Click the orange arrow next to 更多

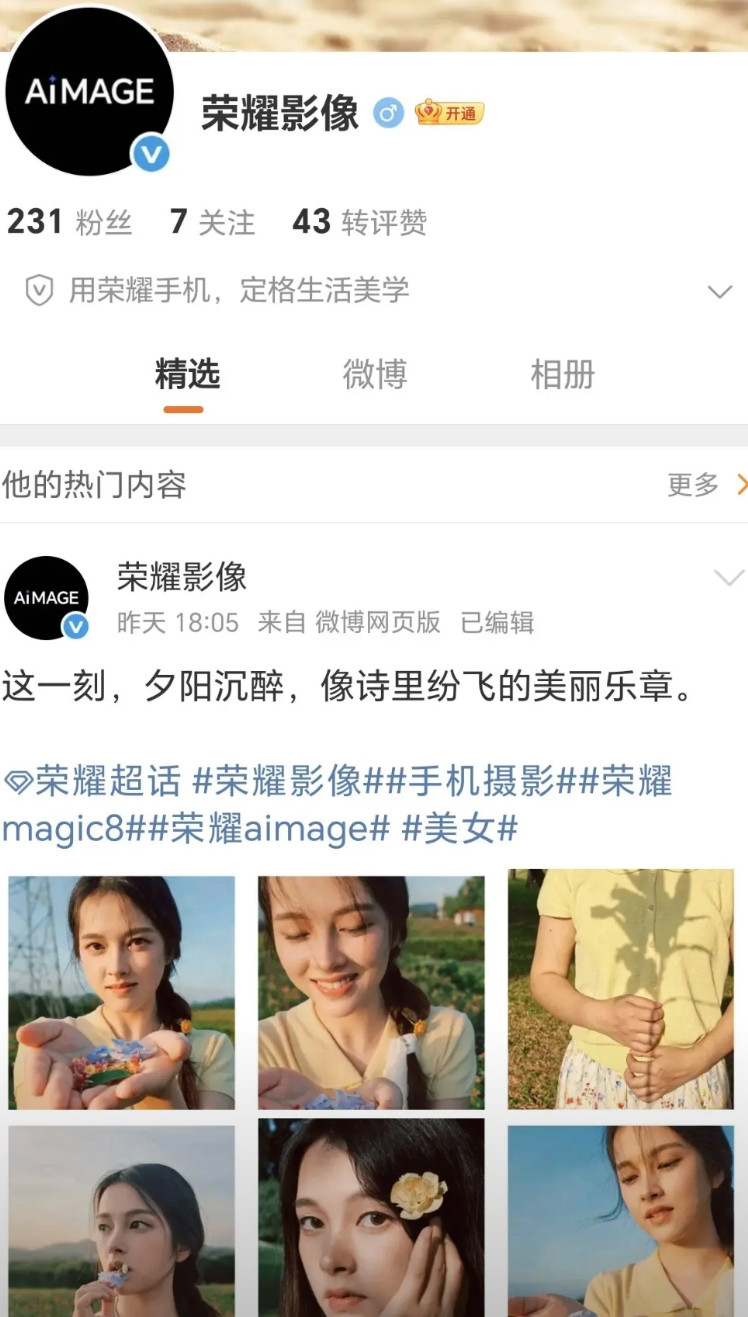tap(739, 485)
